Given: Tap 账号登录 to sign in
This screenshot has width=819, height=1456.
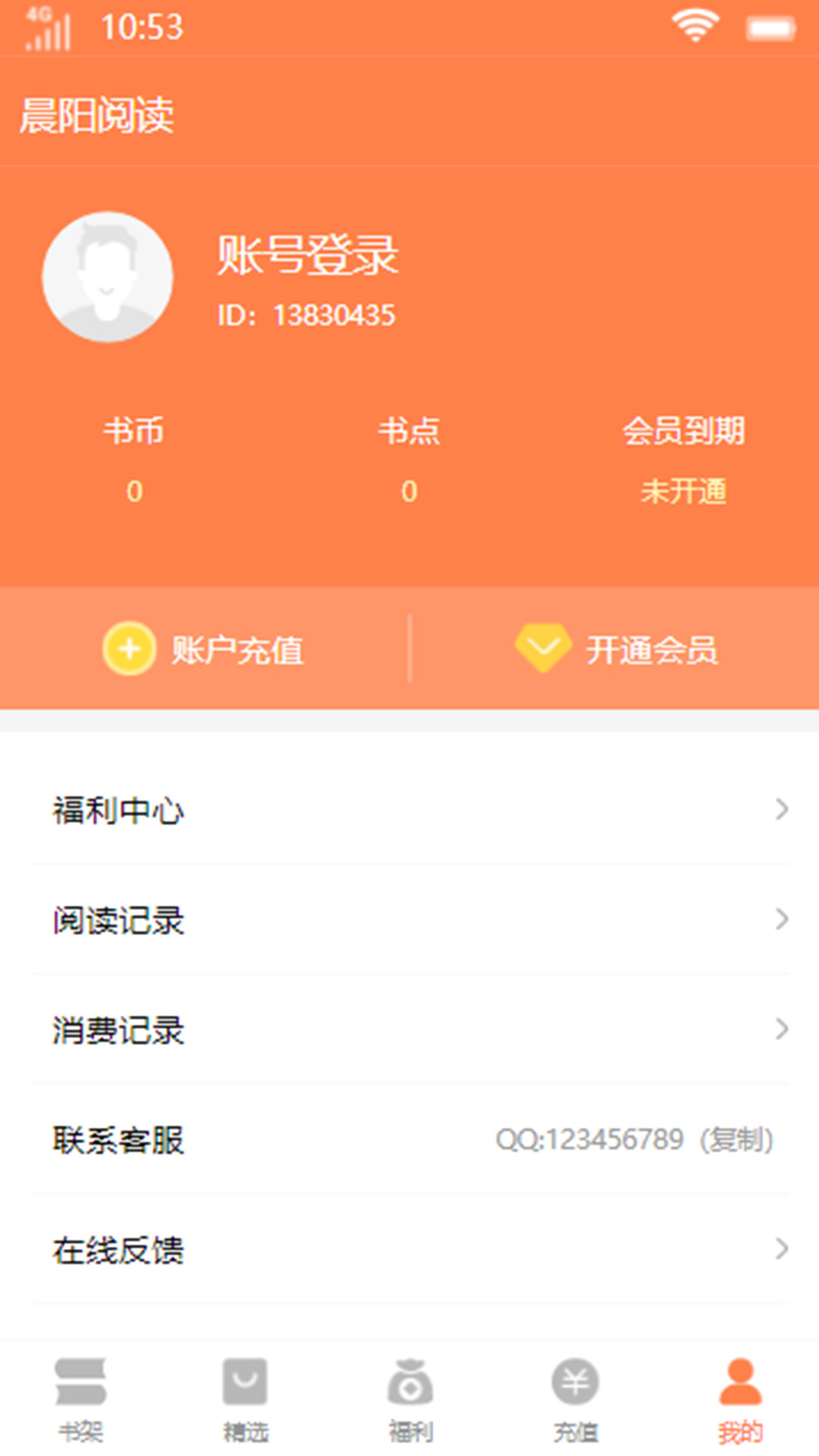Looking at the screenshot, I should [307, 255].
